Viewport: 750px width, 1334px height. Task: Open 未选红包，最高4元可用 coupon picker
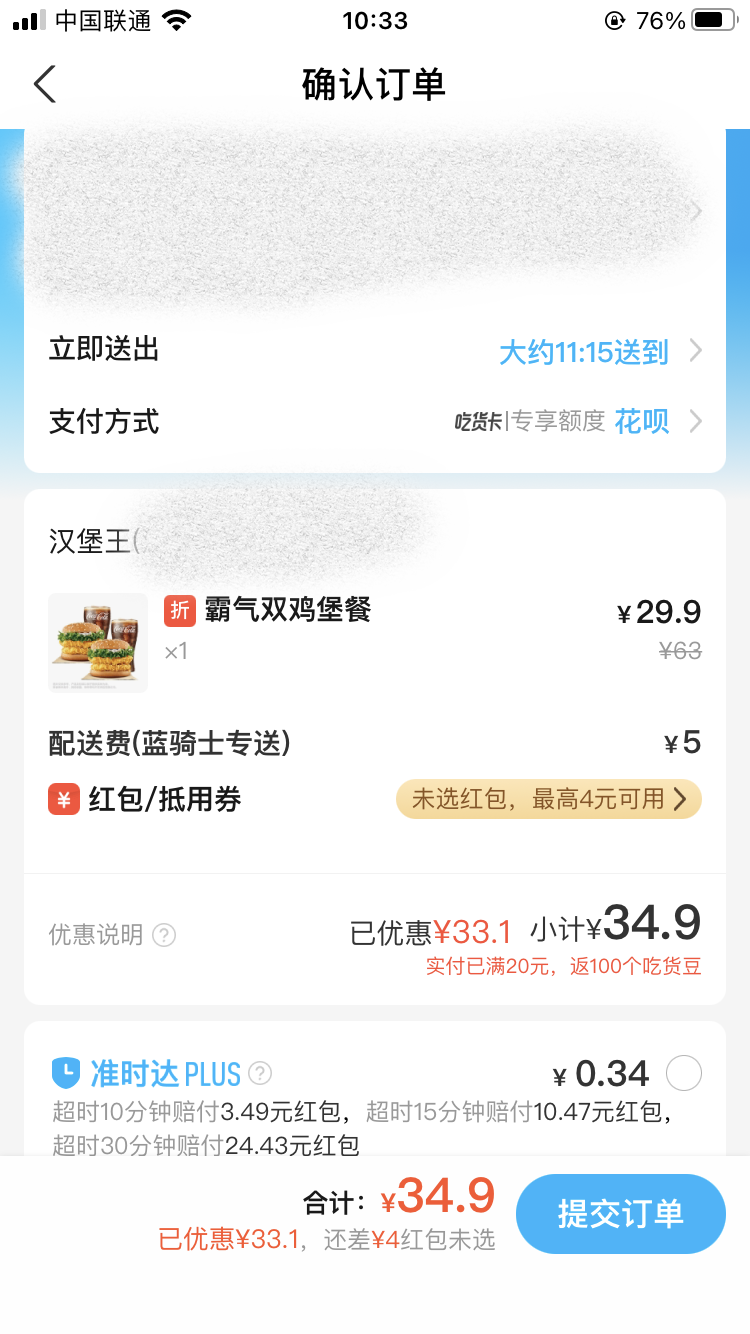(x=548, y=799)
